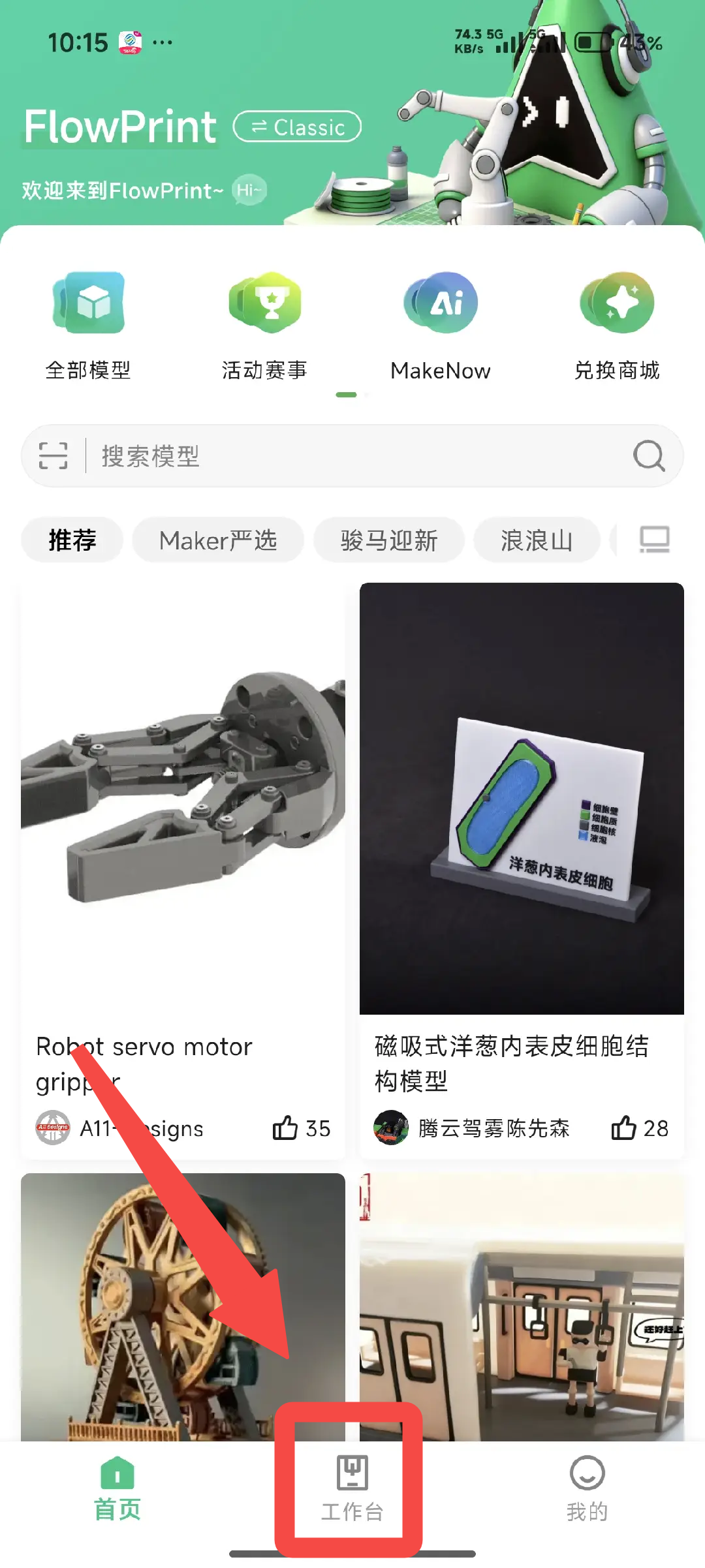The image size is (705, 1568).
Task: Tap the layout switch icon beside chips
Action: (654, 540)
